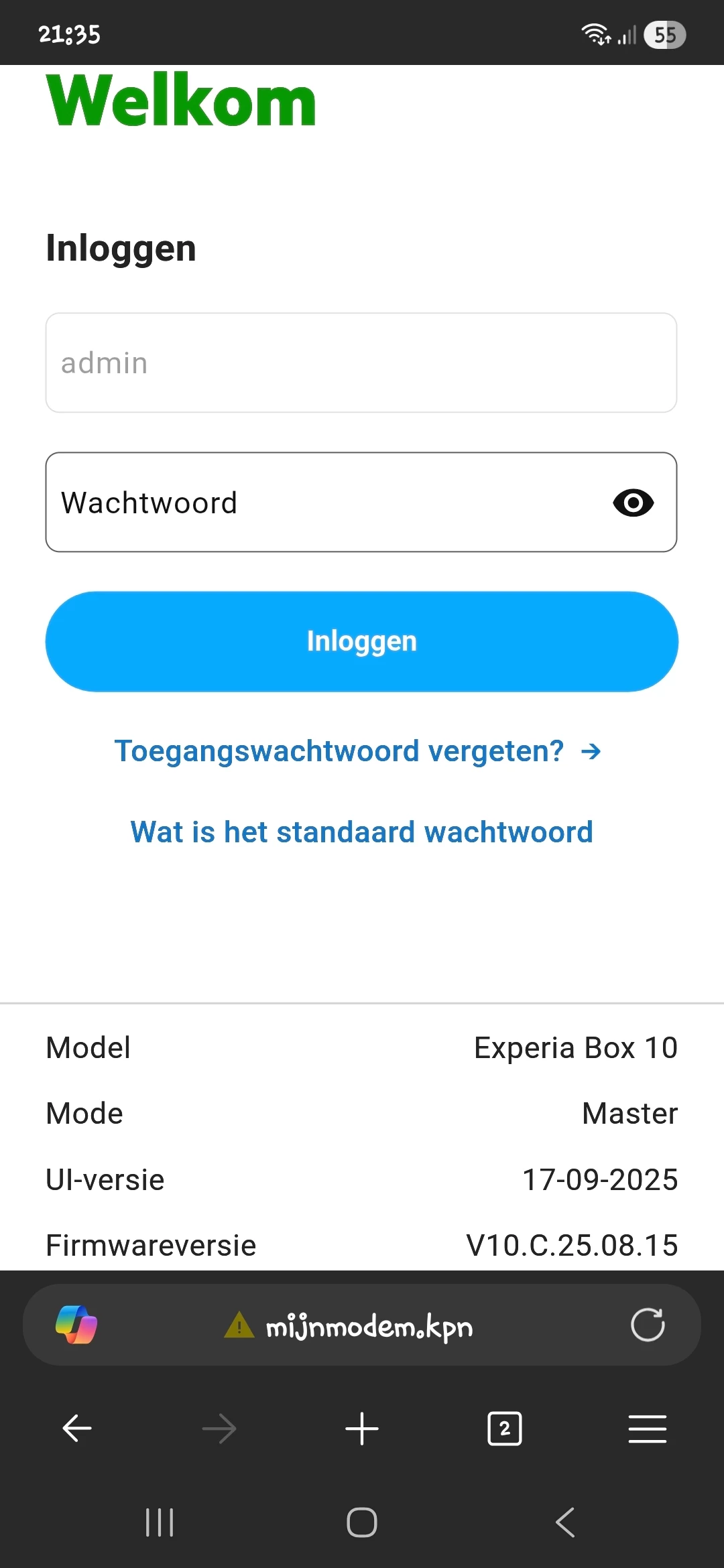The height and width of the screenshot is (1568, 724).
Task: Tap the blue Inloggen button
Action: (361, 641)
